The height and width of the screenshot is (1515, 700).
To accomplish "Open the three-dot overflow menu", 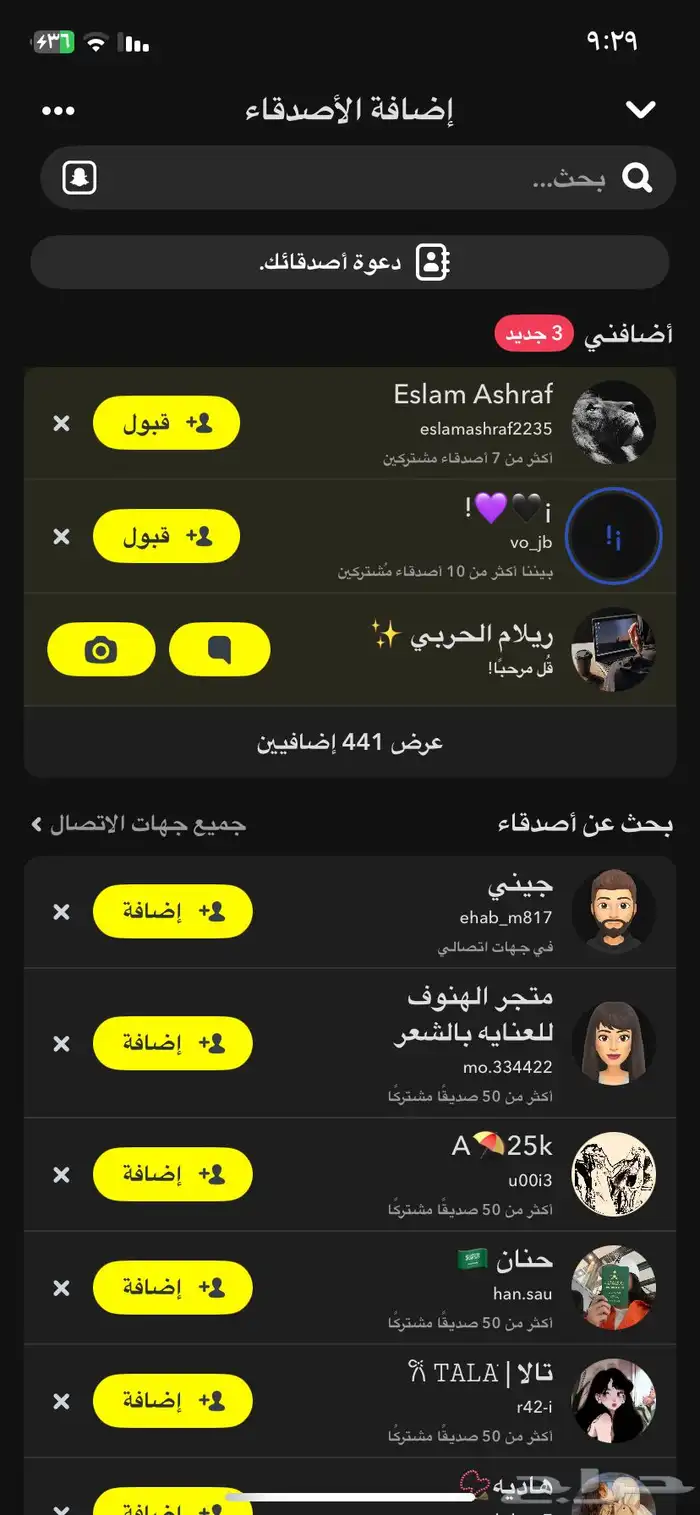I will pos(58,110).
